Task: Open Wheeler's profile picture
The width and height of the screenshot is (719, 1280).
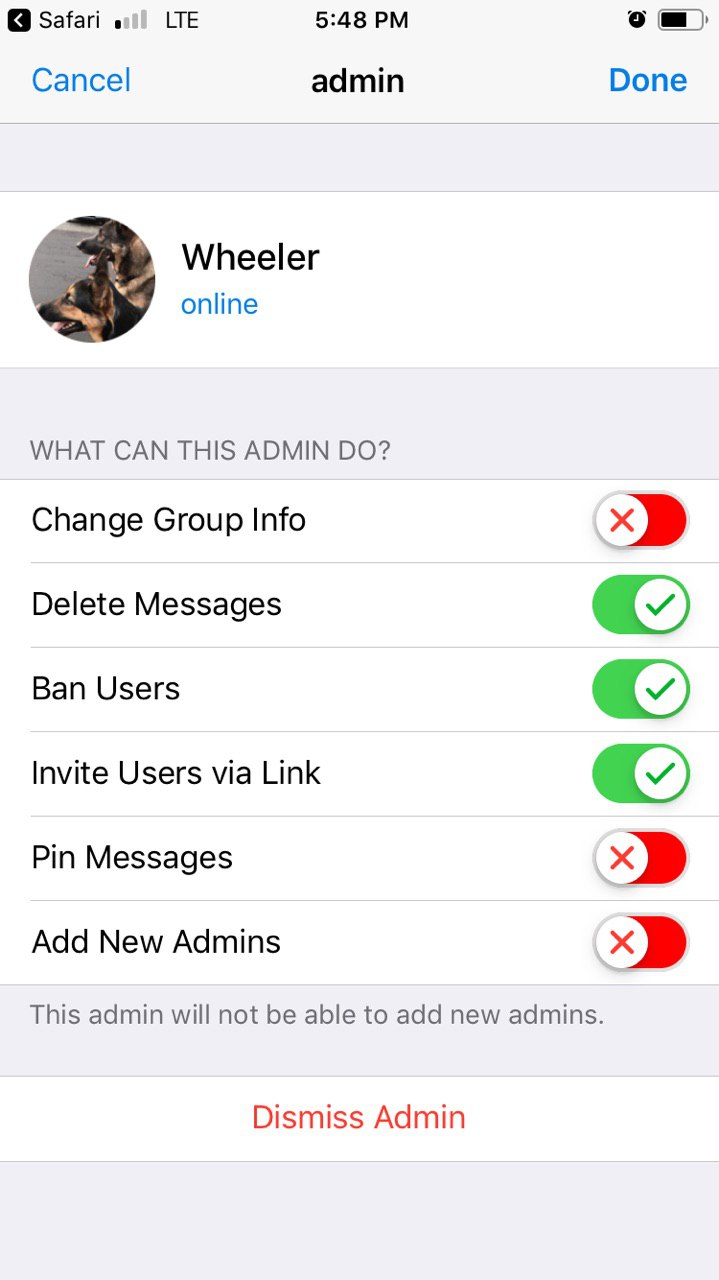Action: coord(92,279)
